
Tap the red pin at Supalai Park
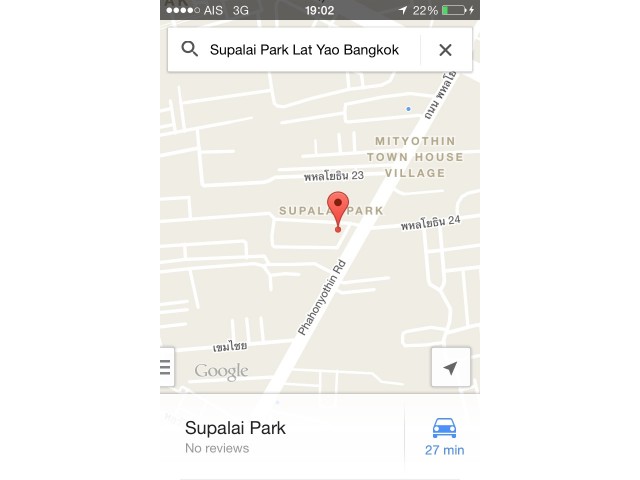(x=338, y=208)
